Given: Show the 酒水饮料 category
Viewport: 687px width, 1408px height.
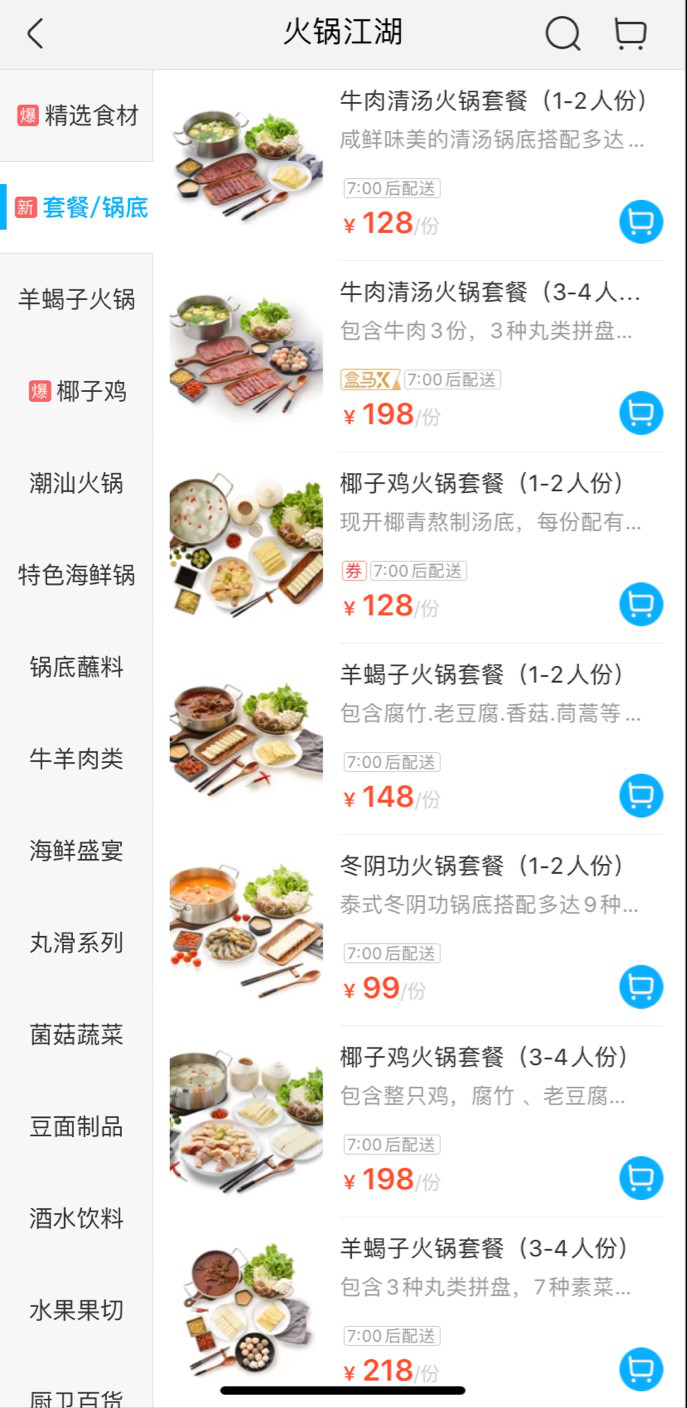Looking at the screenshot, I should tap(76, 1219).
